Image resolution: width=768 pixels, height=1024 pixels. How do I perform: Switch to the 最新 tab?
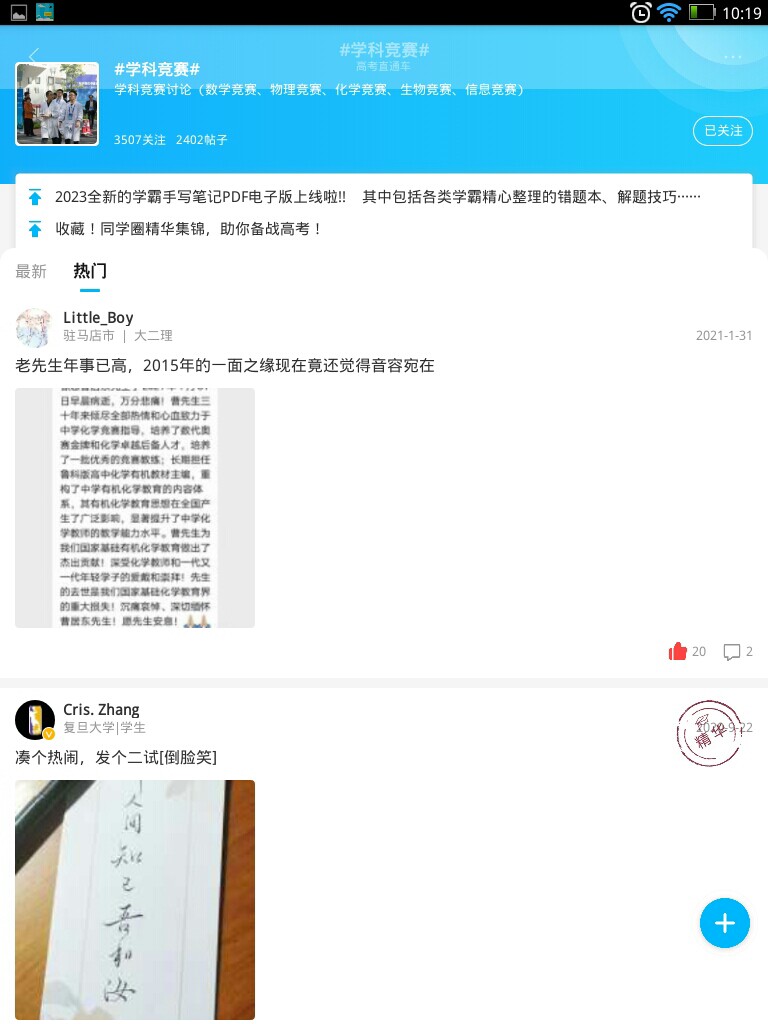[31, 271]
